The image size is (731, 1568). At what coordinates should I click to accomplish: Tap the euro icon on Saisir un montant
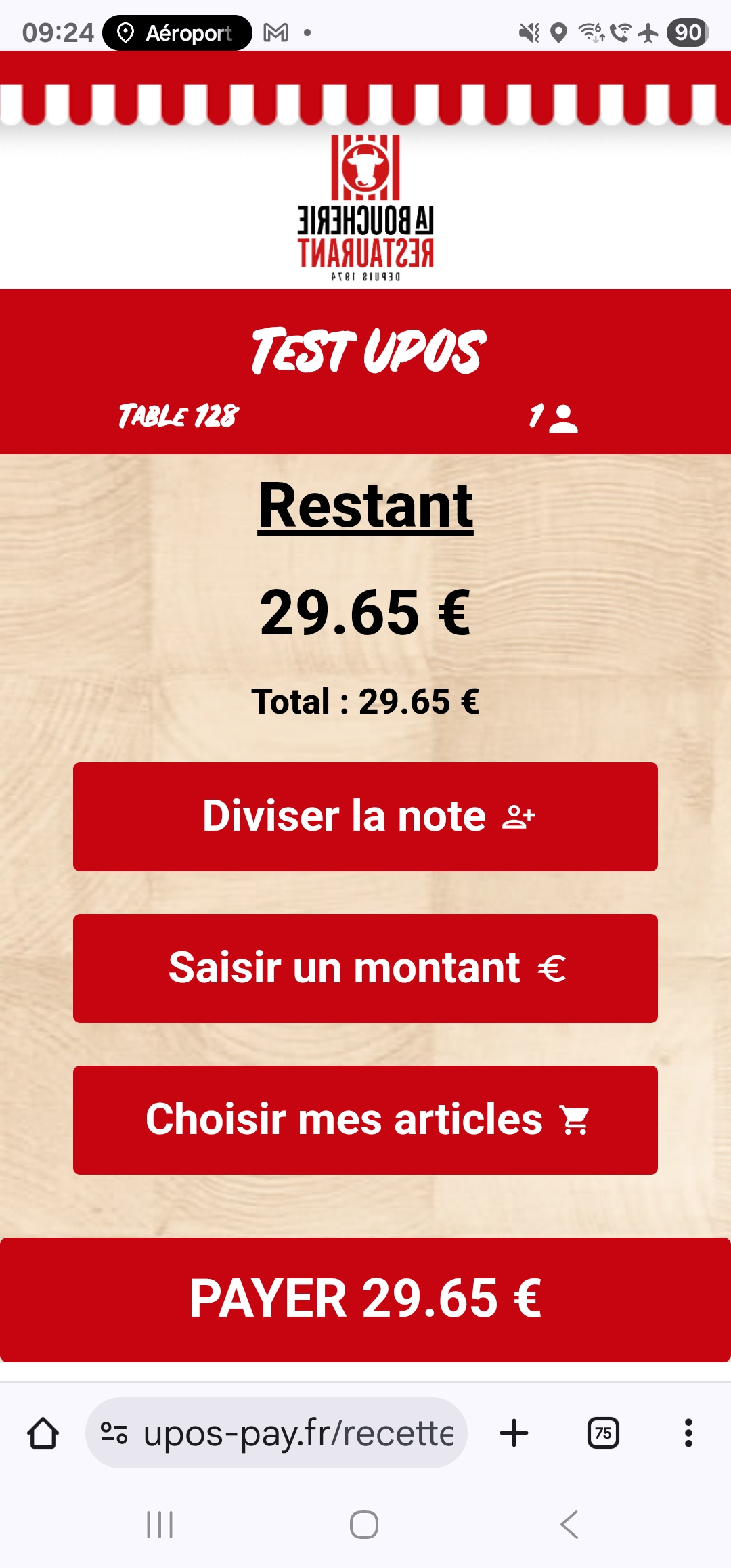552,969
